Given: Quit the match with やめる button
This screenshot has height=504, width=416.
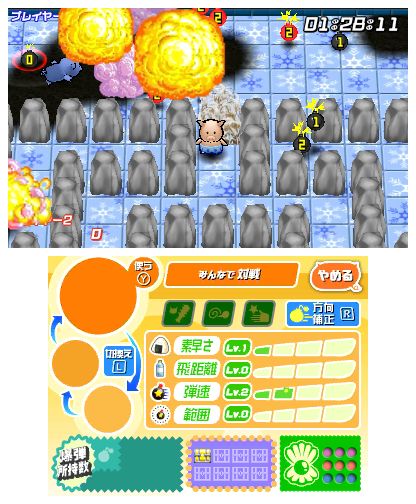Looking at the screenshot, I should [x=335, y=276].
